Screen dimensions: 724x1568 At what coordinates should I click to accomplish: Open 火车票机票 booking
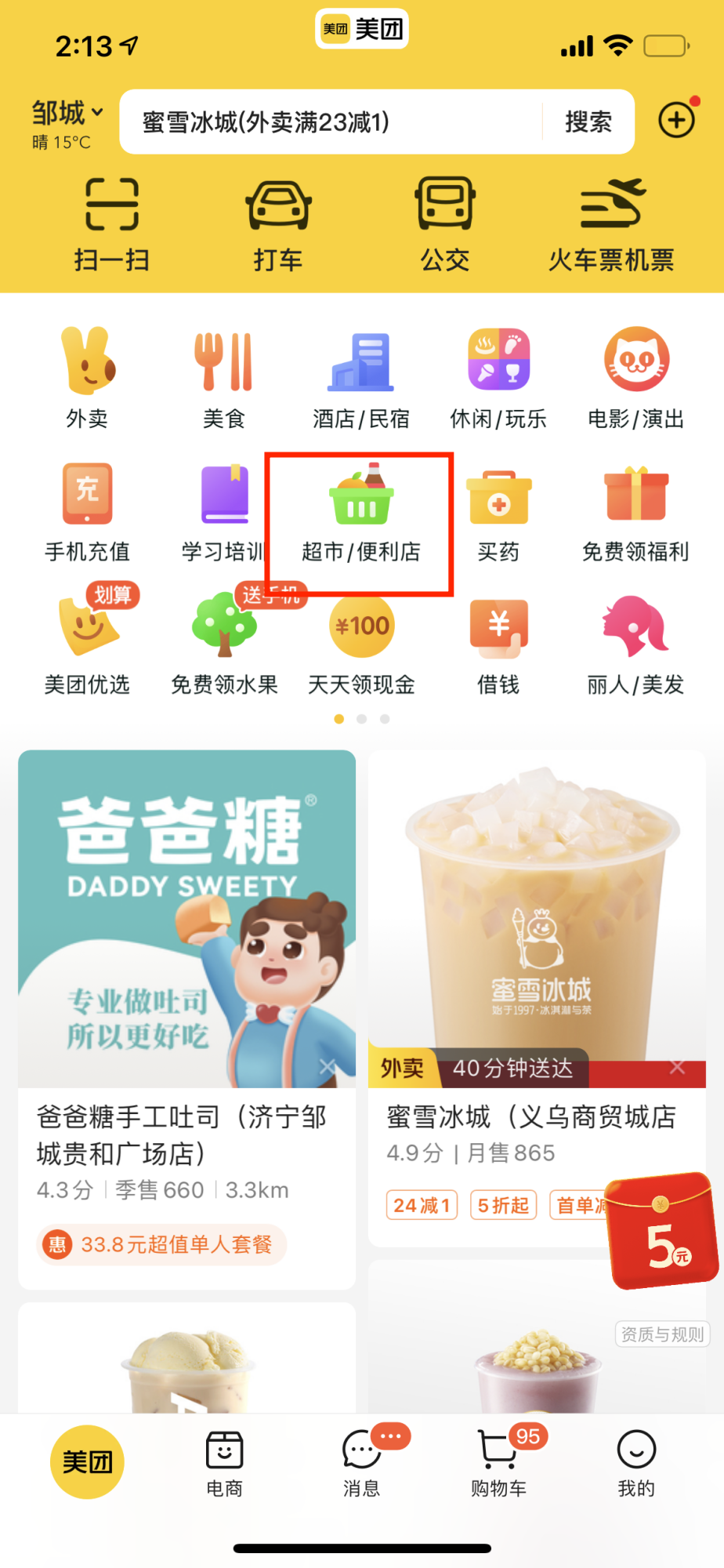(x=610, y=223)
